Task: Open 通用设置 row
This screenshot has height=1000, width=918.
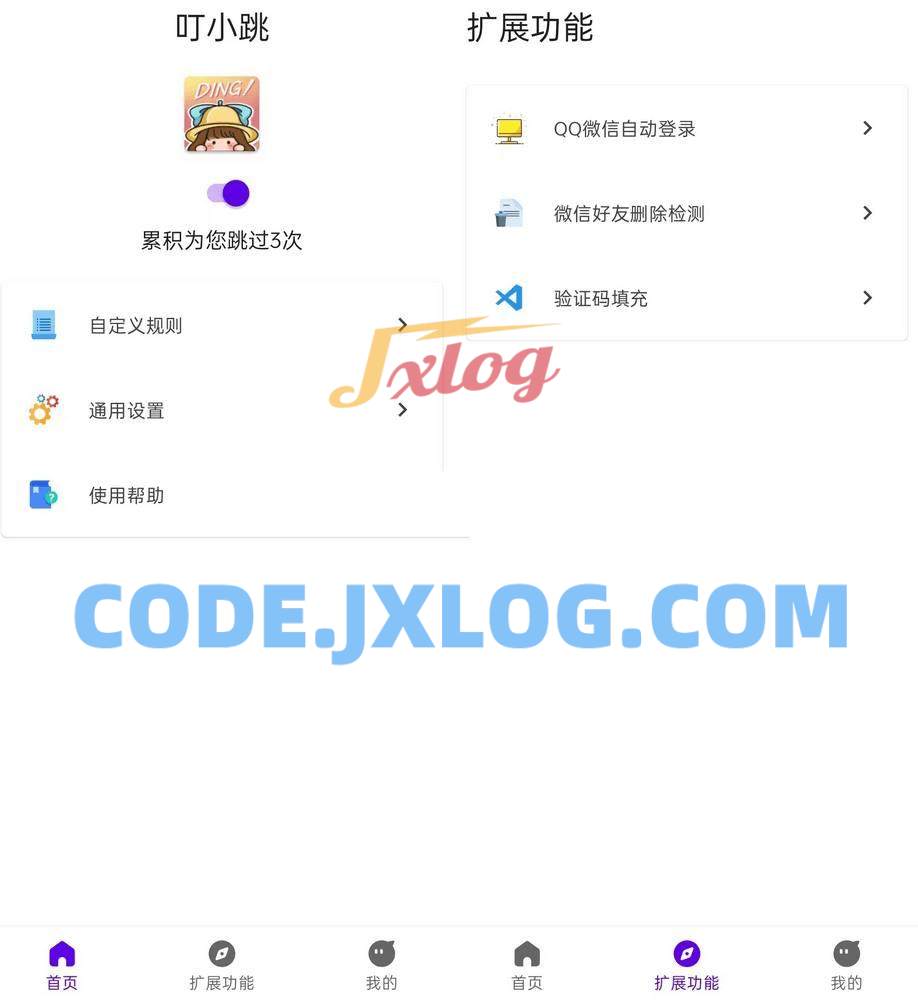Action: click(x=220, y=410)
